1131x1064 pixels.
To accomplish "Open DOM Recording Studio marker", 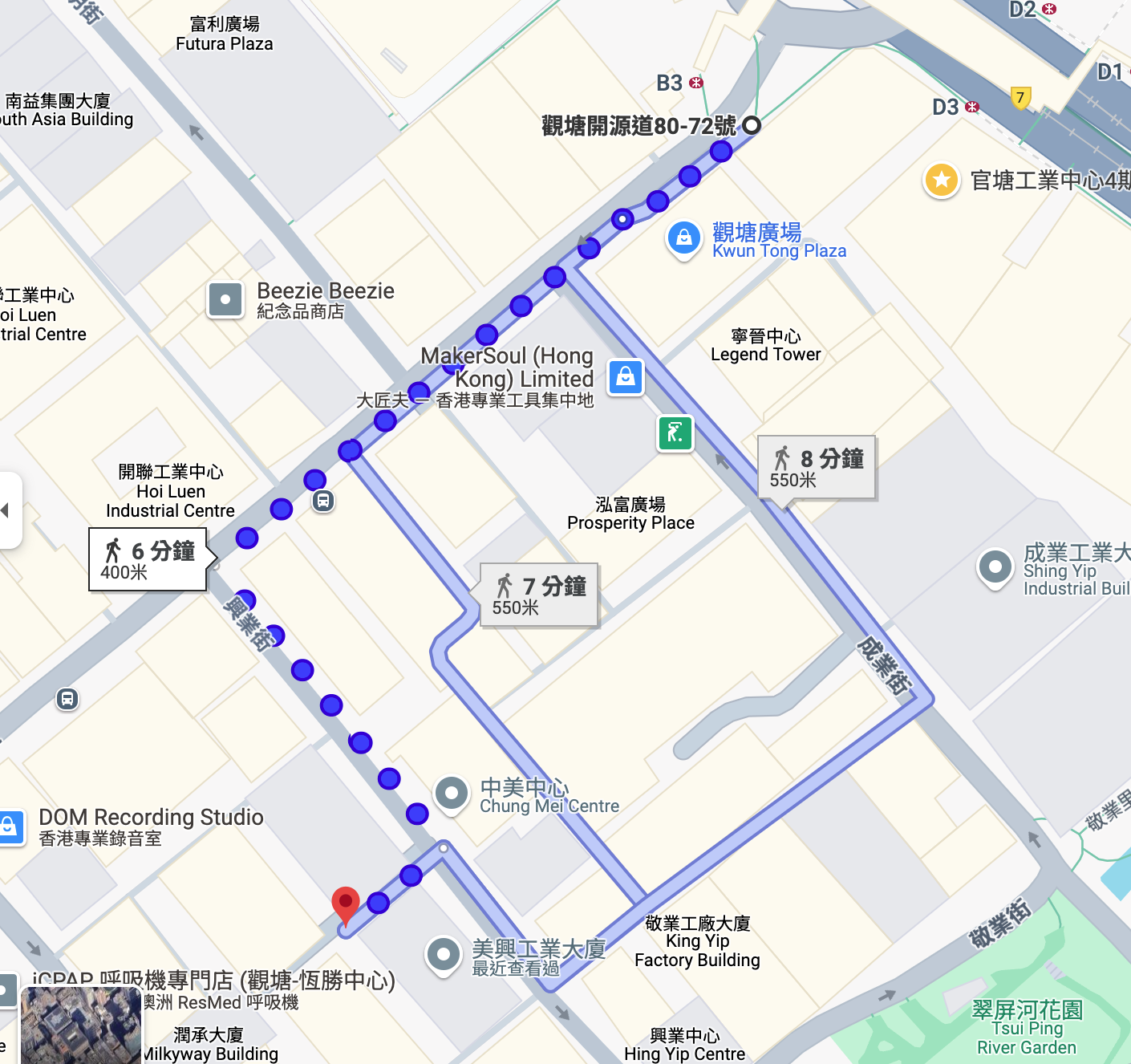I will 10,826.
